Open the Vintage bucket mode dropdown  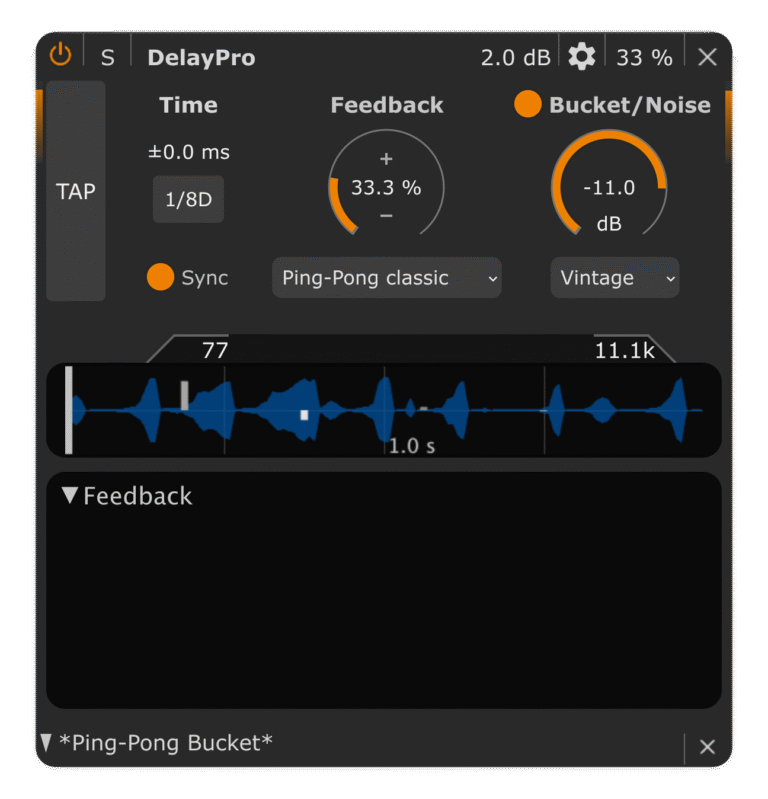click(x=614, y=278)
